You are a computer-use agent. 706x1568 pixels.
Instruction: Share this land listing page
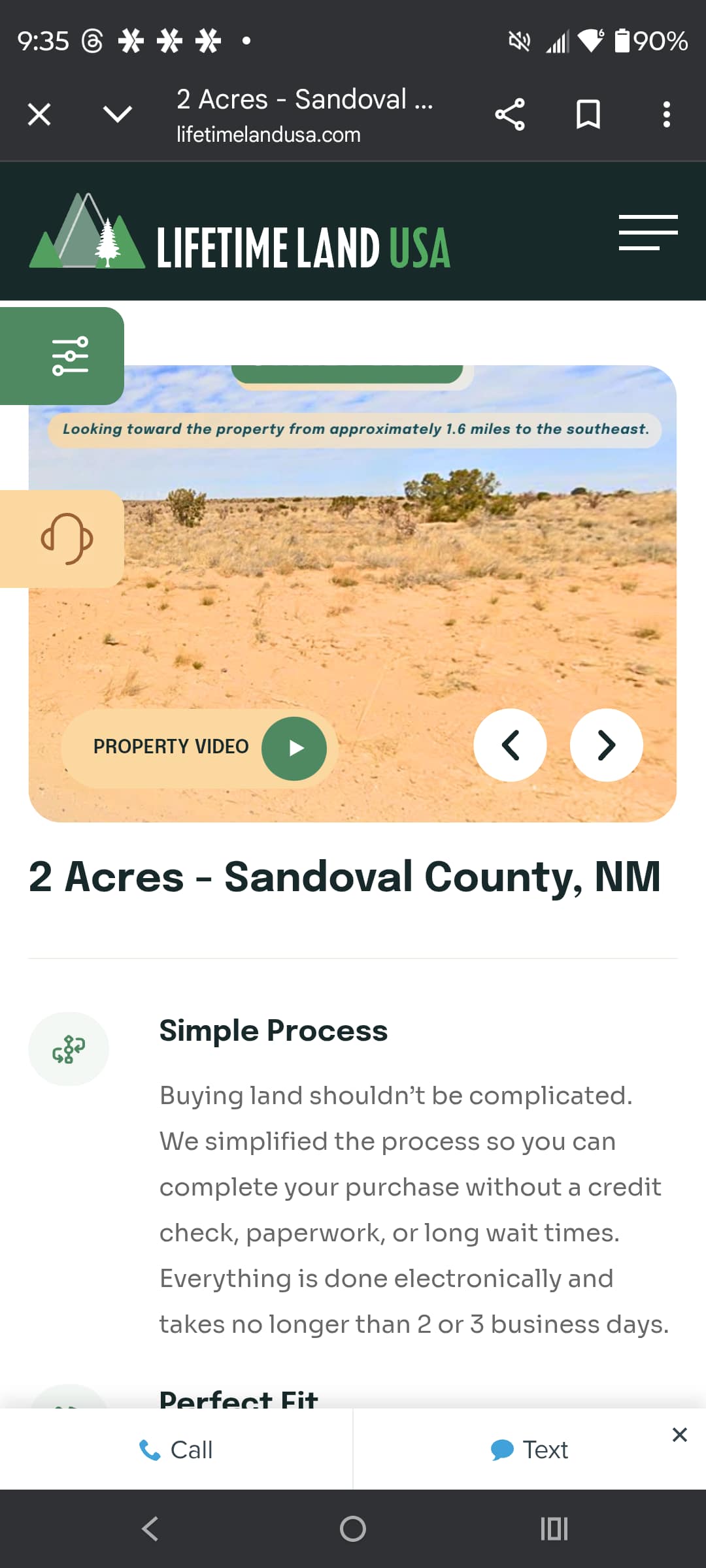click(510, 115)
